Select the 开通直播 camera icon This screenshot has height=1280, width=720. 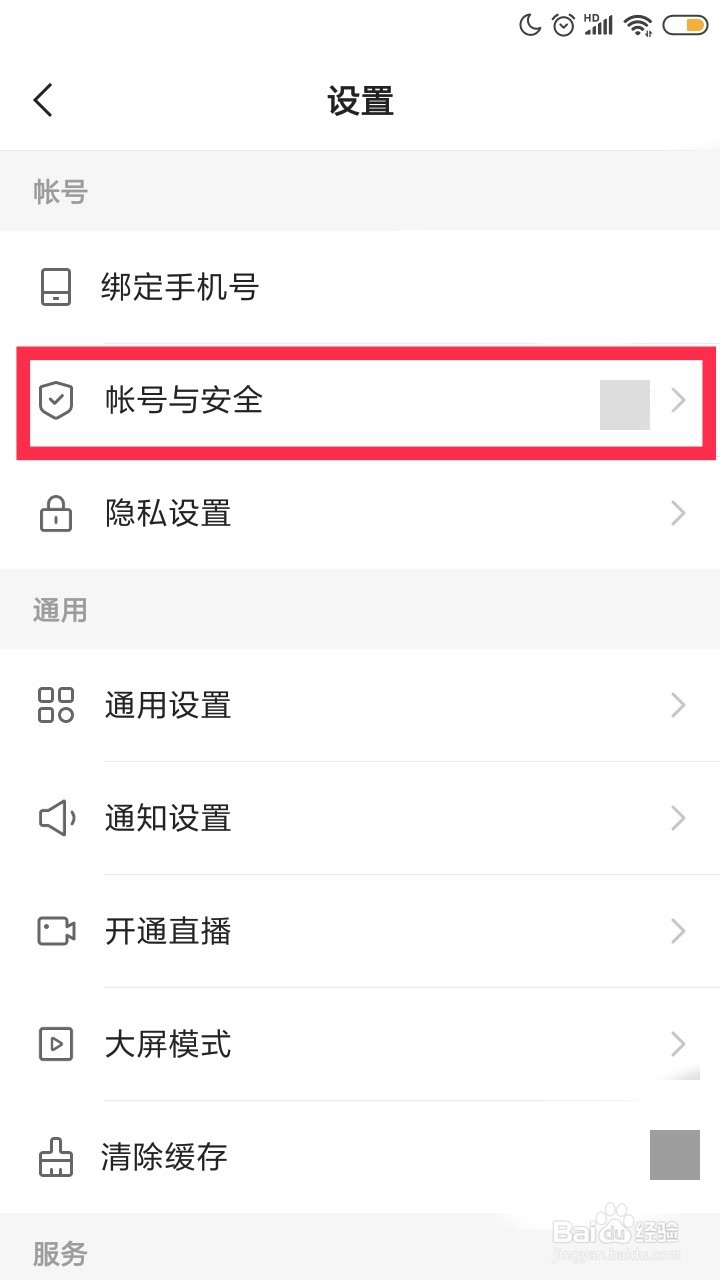57,931
